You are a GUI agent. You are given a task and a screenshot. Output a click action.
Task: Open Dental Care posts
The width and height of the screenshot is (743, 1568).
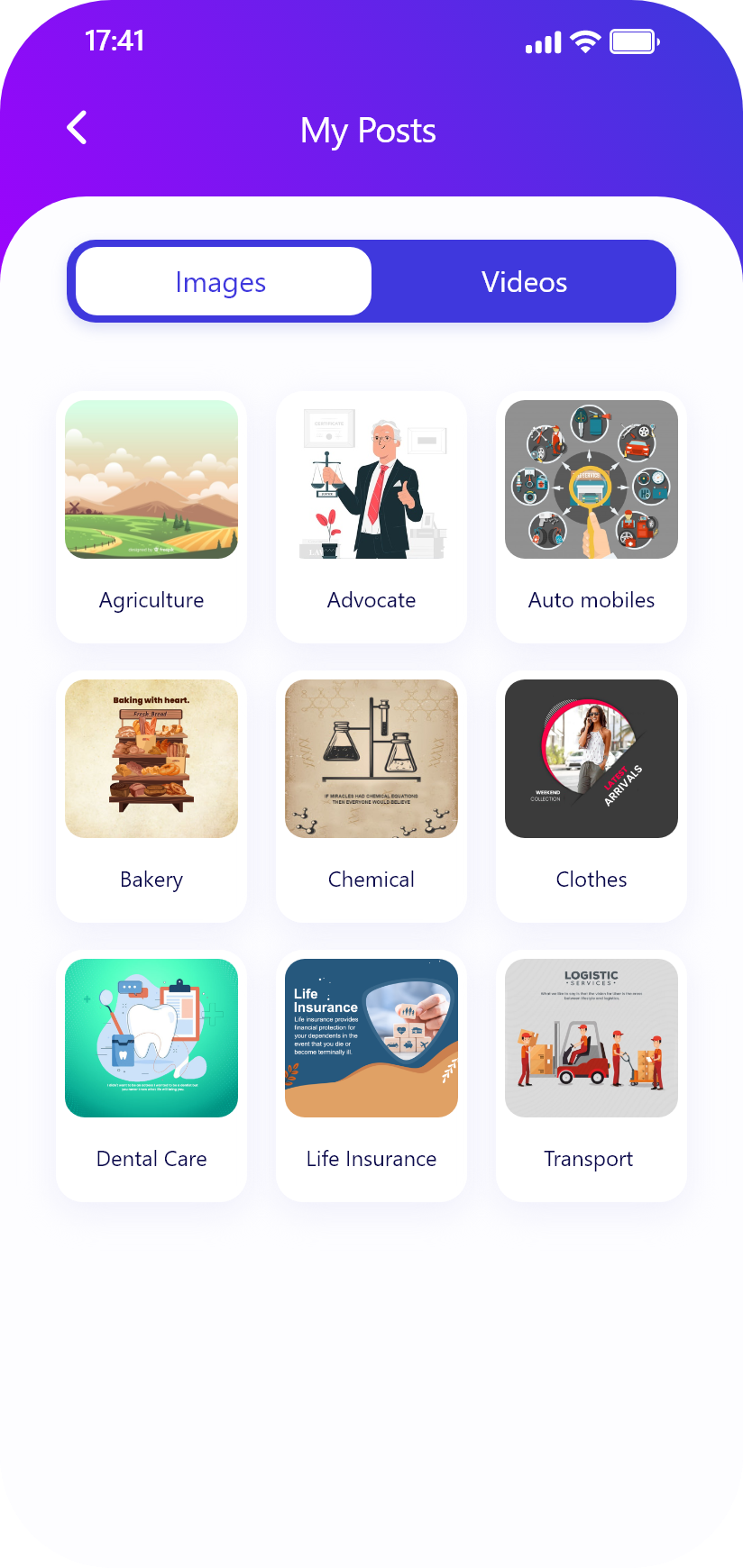(151, 1075)
